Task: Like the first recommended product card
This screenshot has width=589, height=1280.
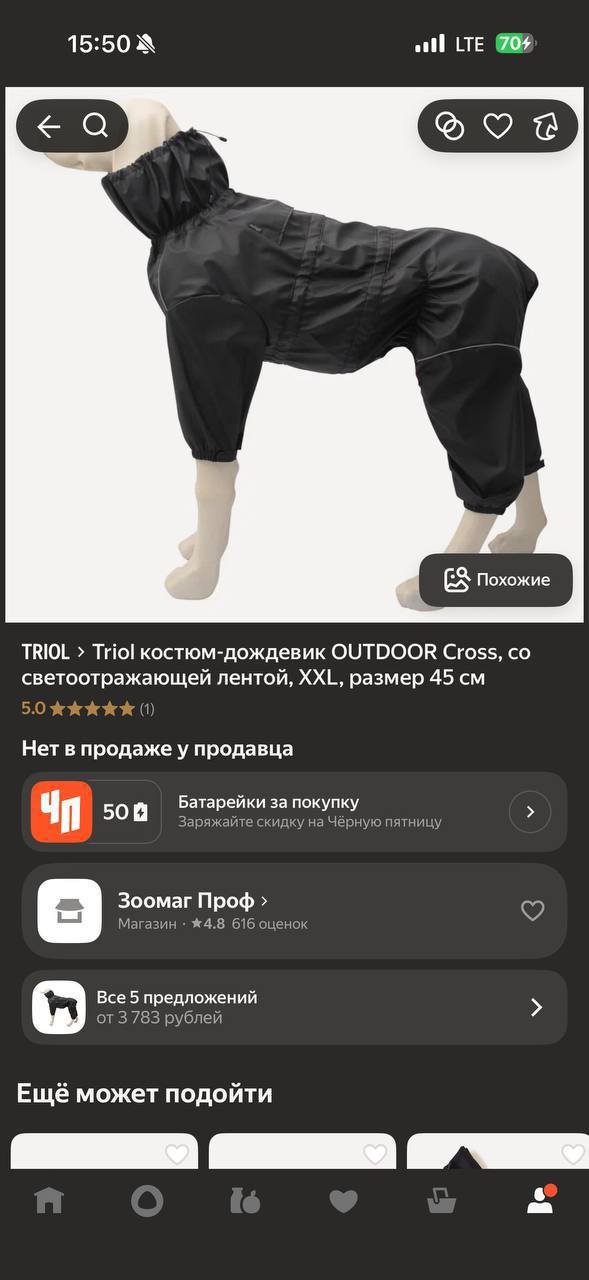Action: tap(177, 1155)
